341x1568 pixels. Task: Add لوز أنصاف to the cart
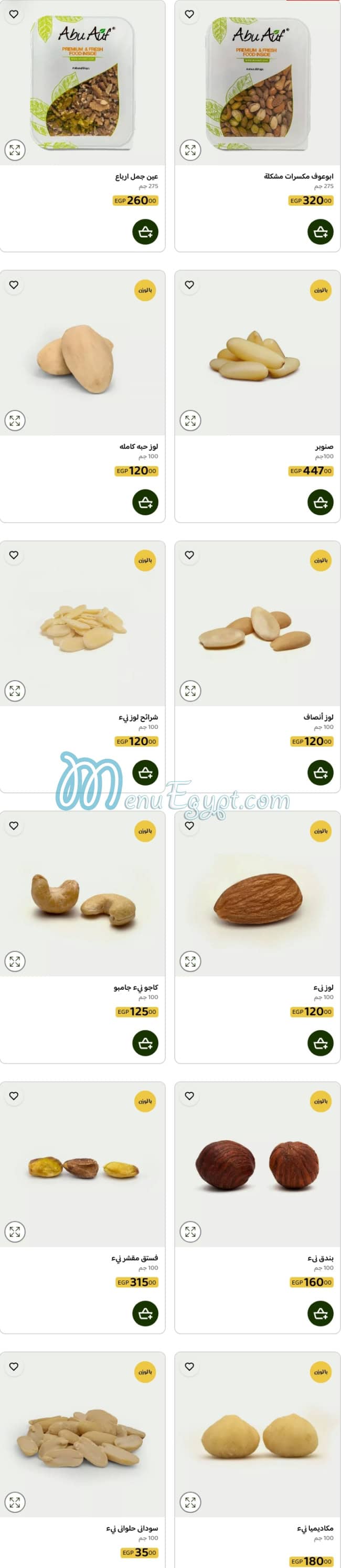(321, 772)
